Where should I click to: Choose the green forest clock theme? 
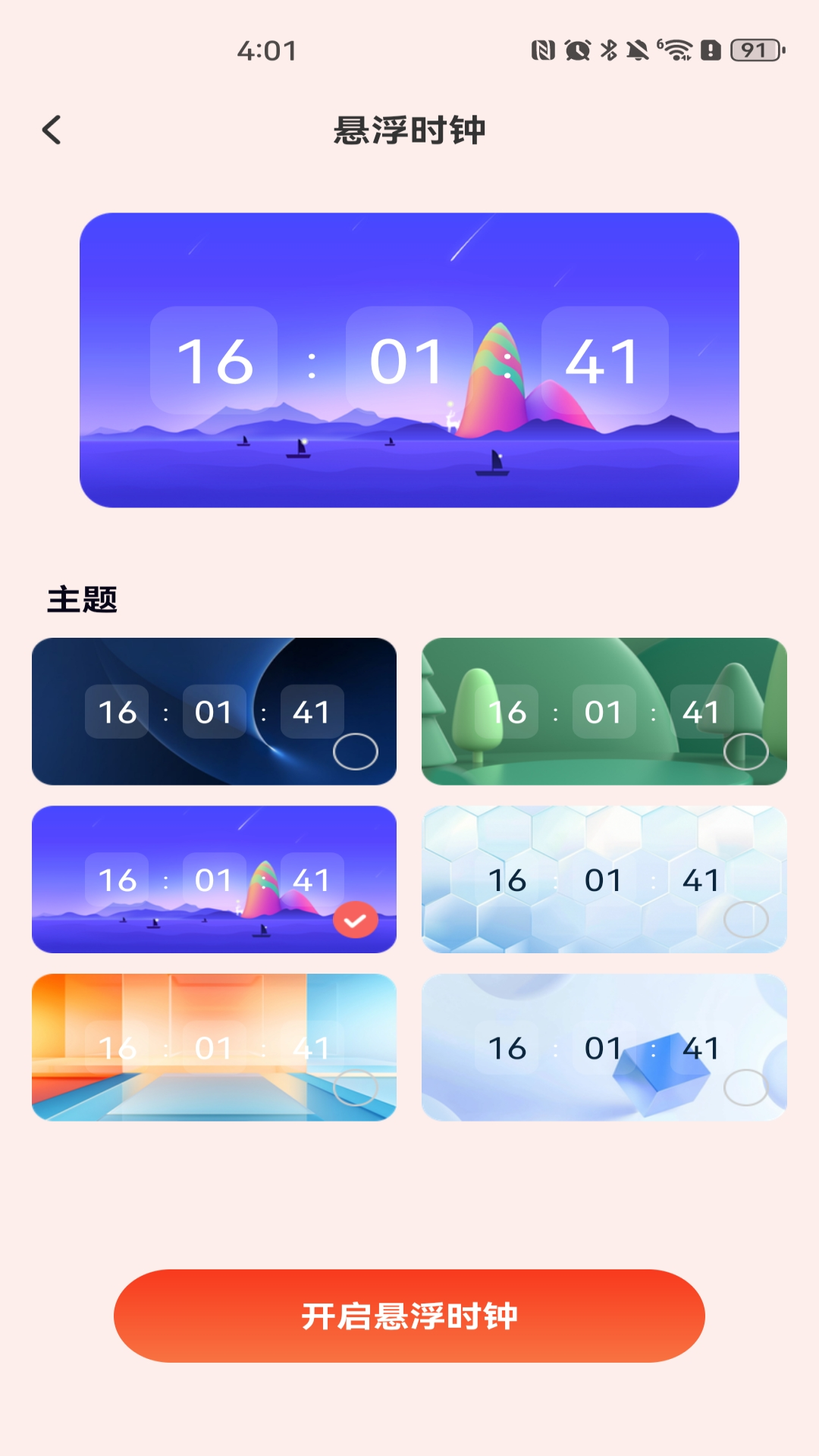(604, 711)
